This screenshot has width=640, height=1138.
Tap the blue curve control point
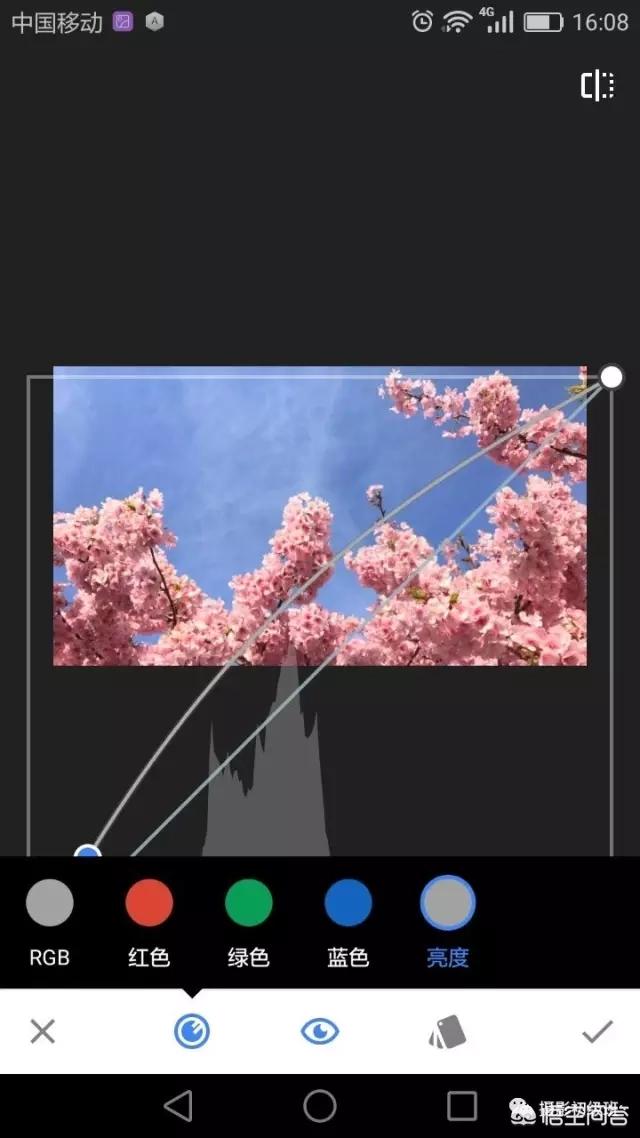(88, 853)
